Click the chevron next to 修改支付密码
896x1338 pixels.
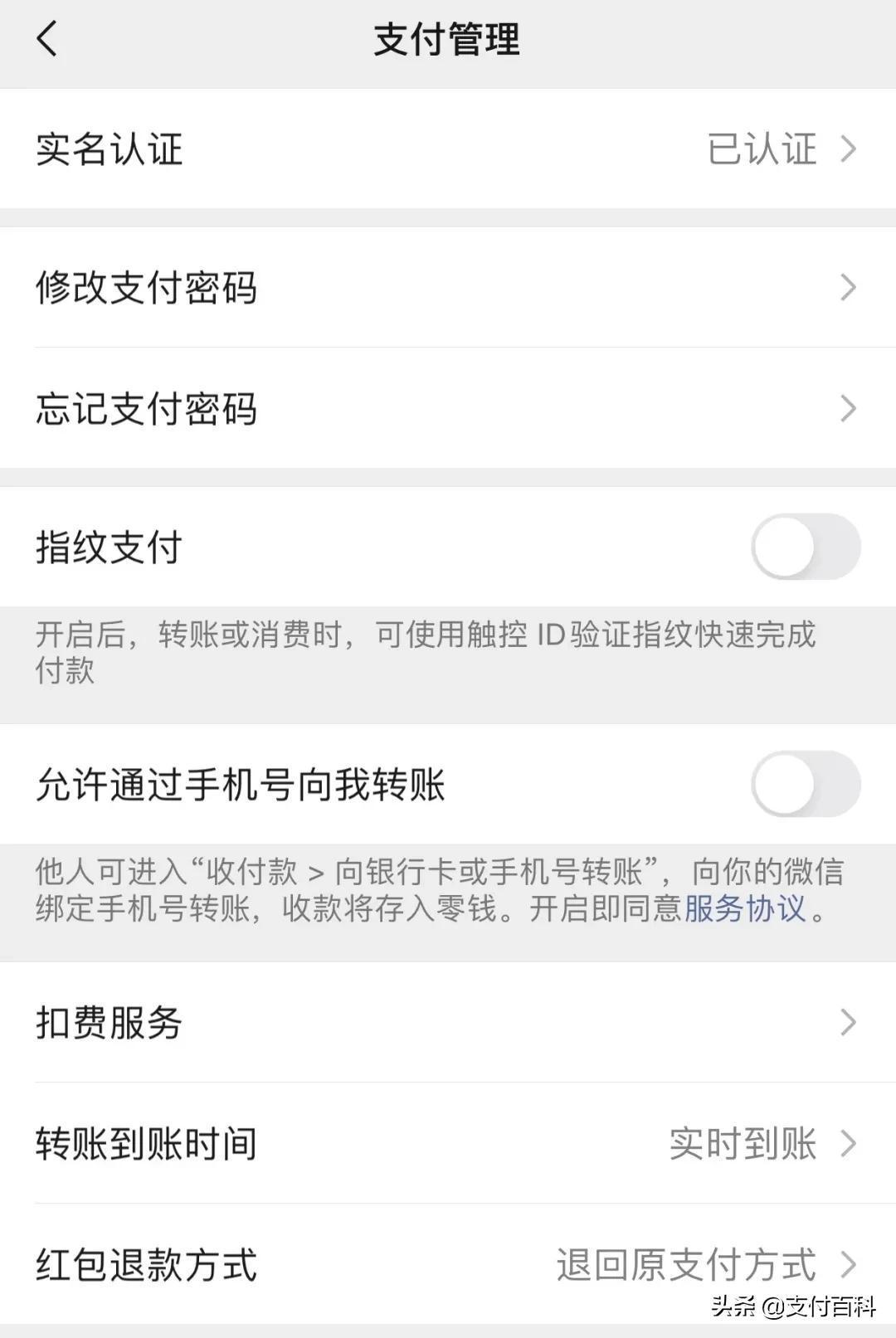(x=848, y=289)
